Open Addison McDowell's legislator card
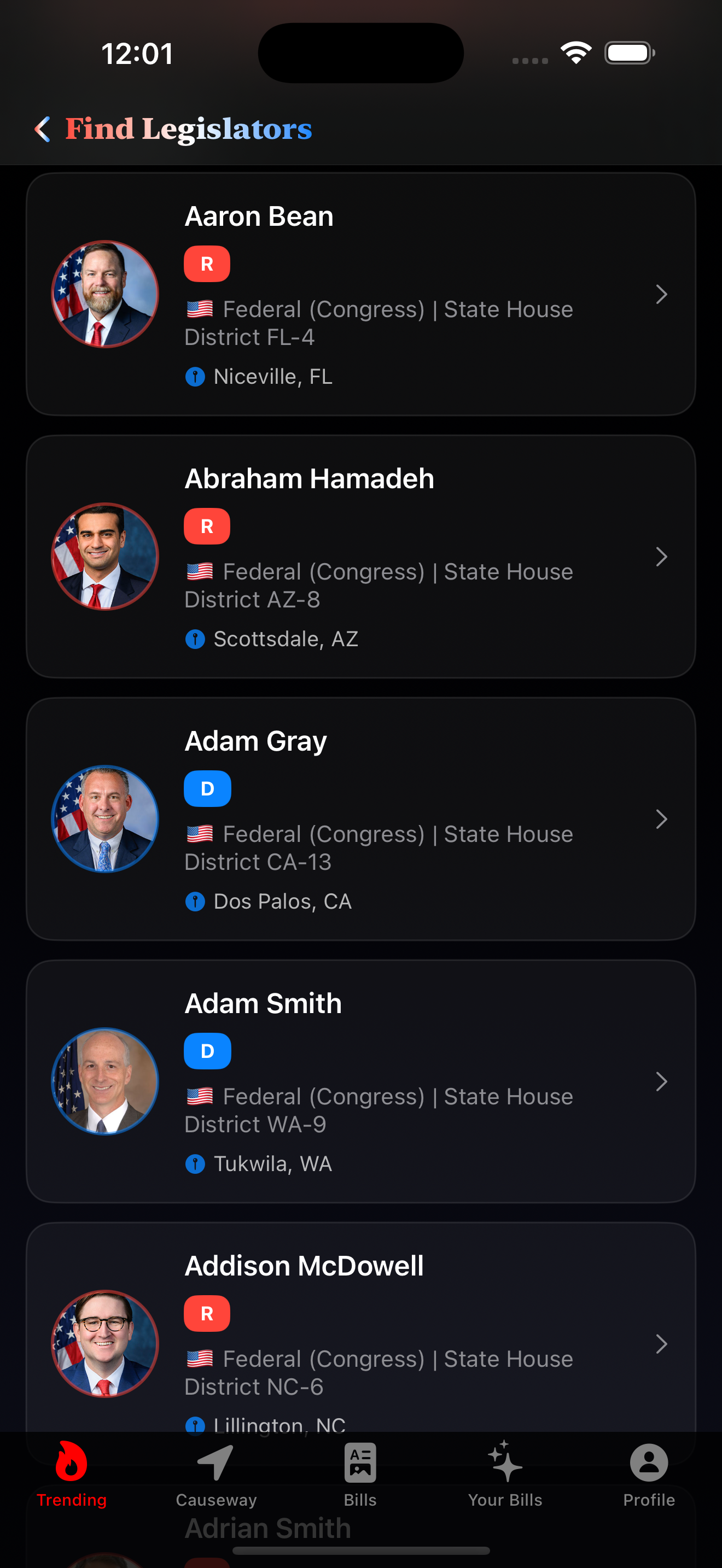 pos(361,1333)
